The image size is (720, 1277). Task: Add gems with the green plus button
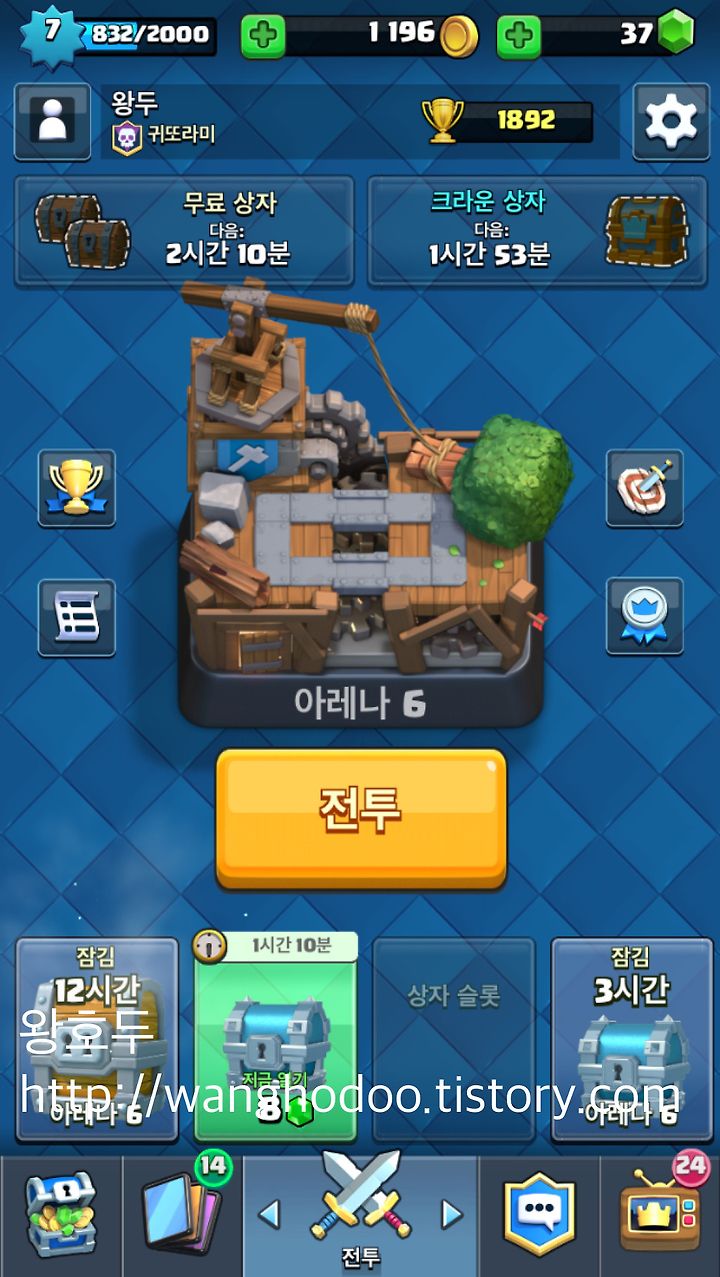coord(519,36)
